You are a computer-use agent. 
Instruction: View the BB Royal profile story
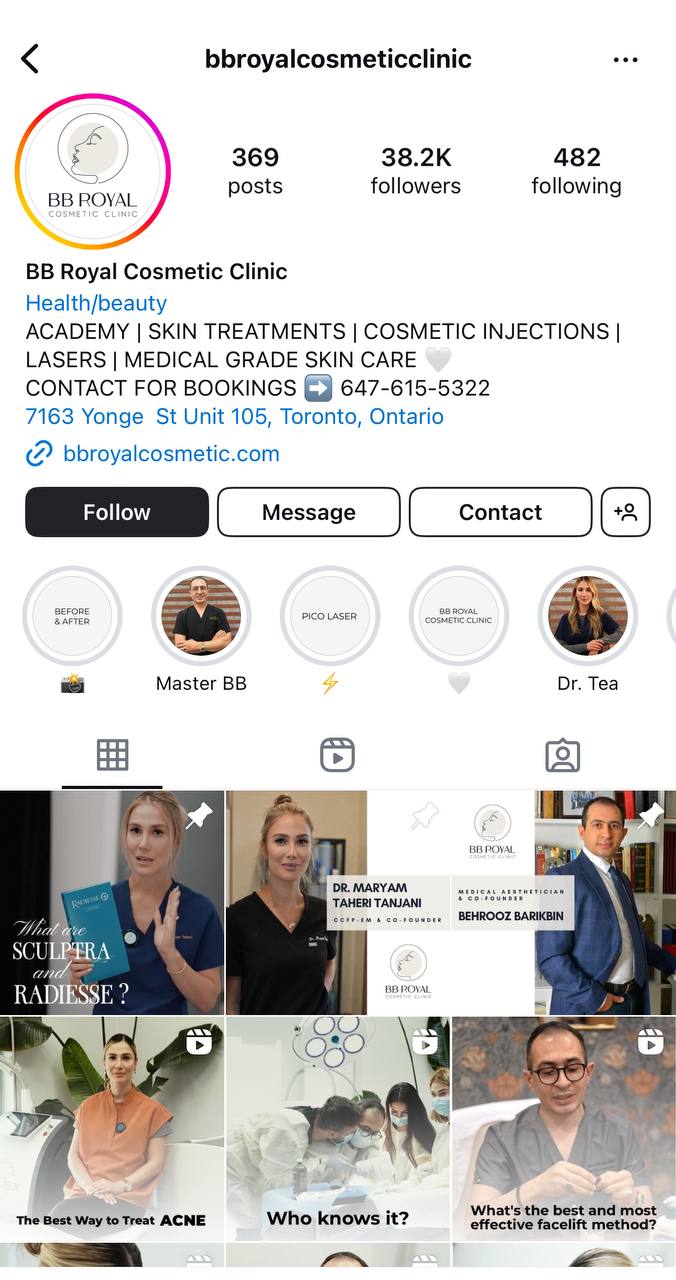tap(93, 172)
